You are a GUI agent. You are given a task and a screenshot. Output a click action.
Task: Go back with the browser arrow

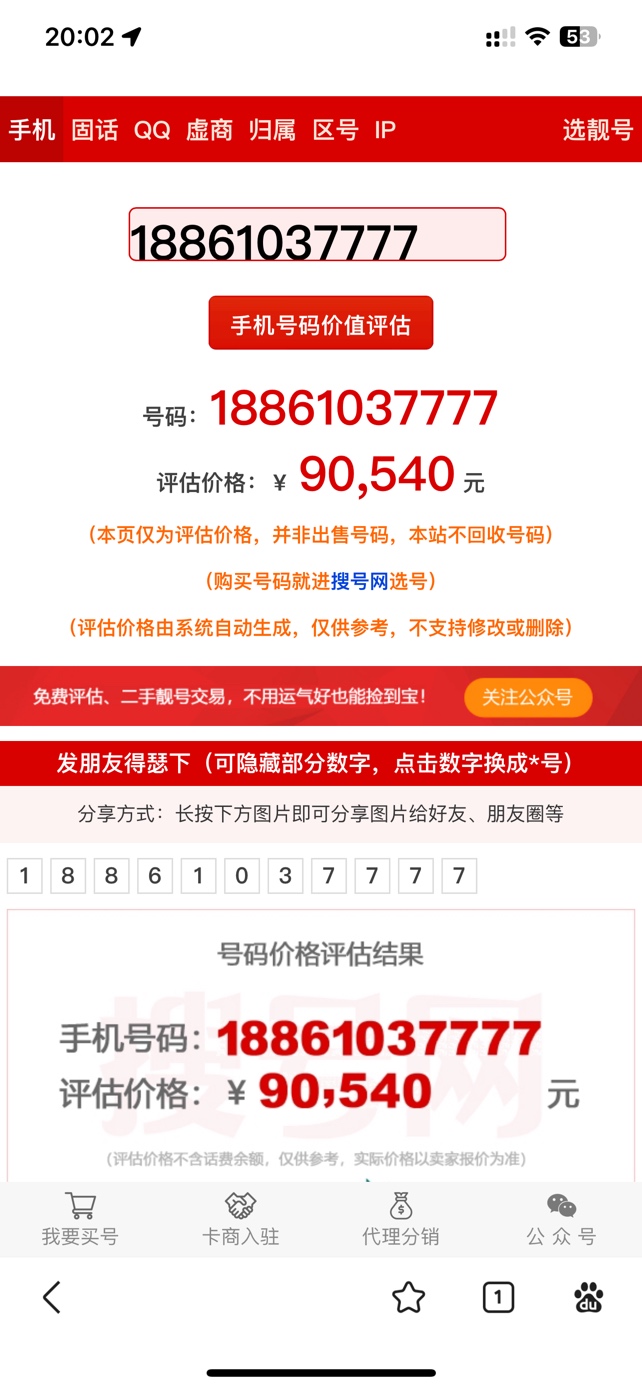pos(52,1297)
